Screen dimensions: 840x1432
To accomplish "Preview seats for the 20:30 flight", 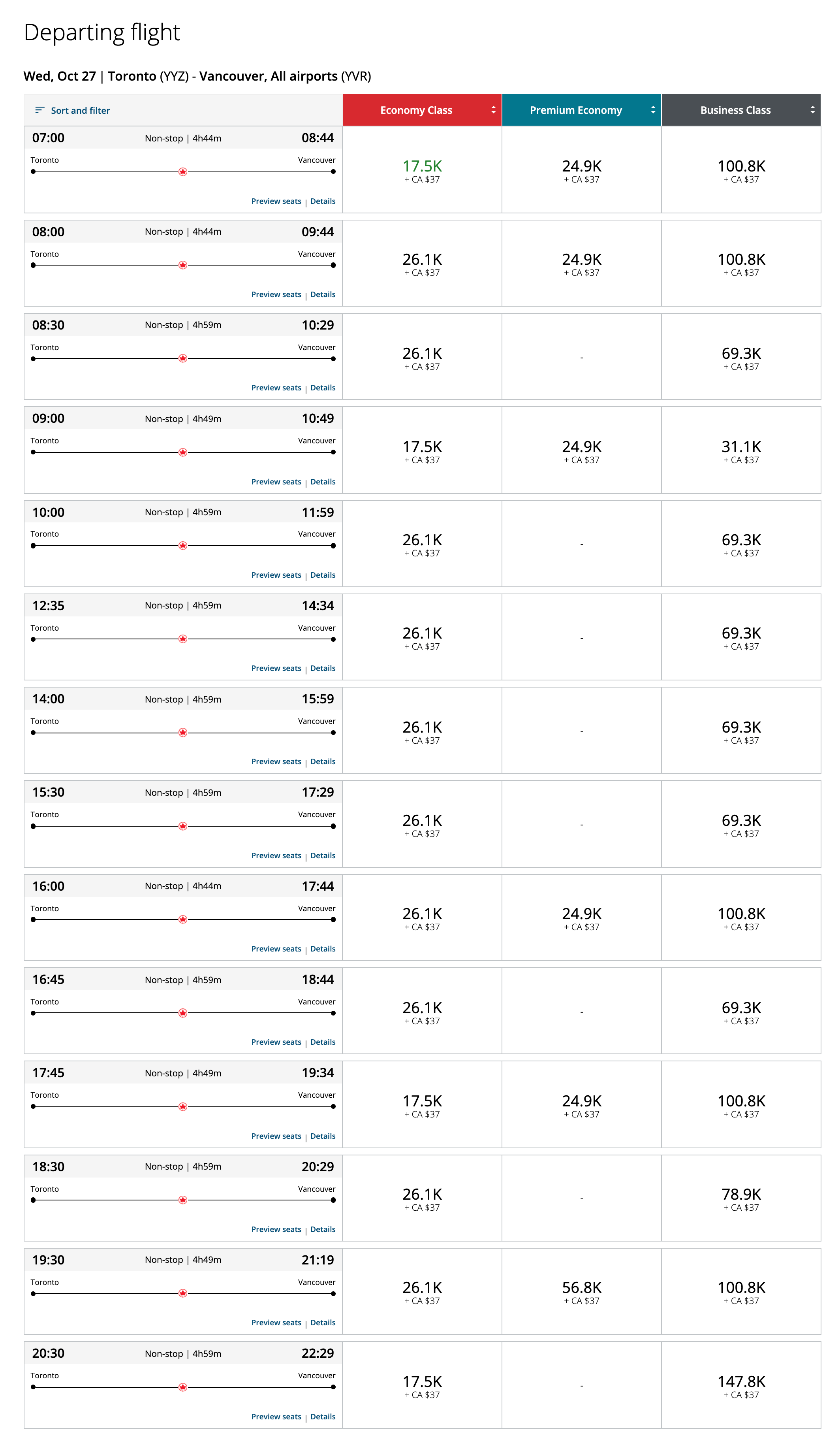I will tap(276, 1417).
